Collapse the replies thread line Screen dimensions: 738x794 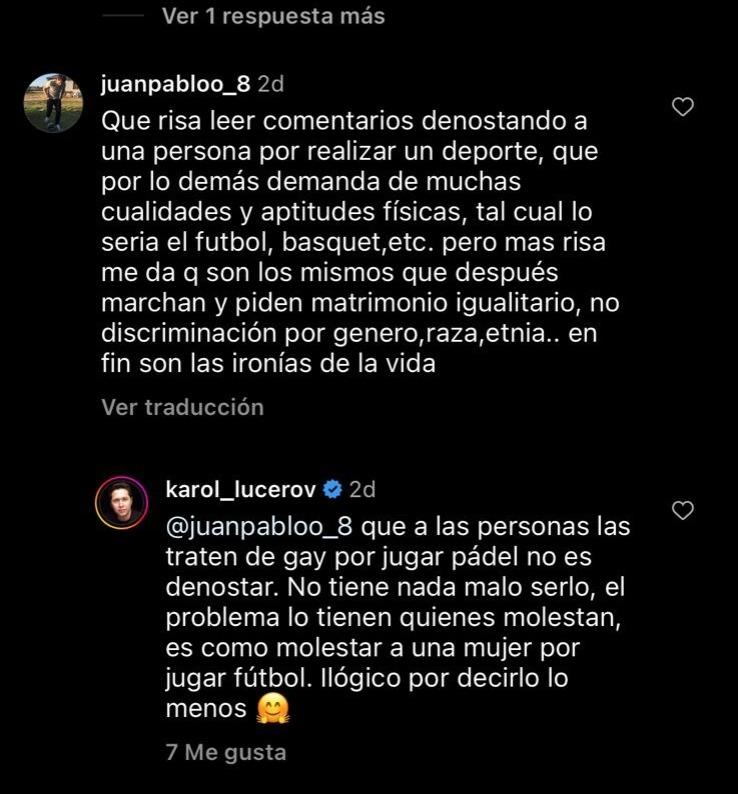click(x=127, y=14)
